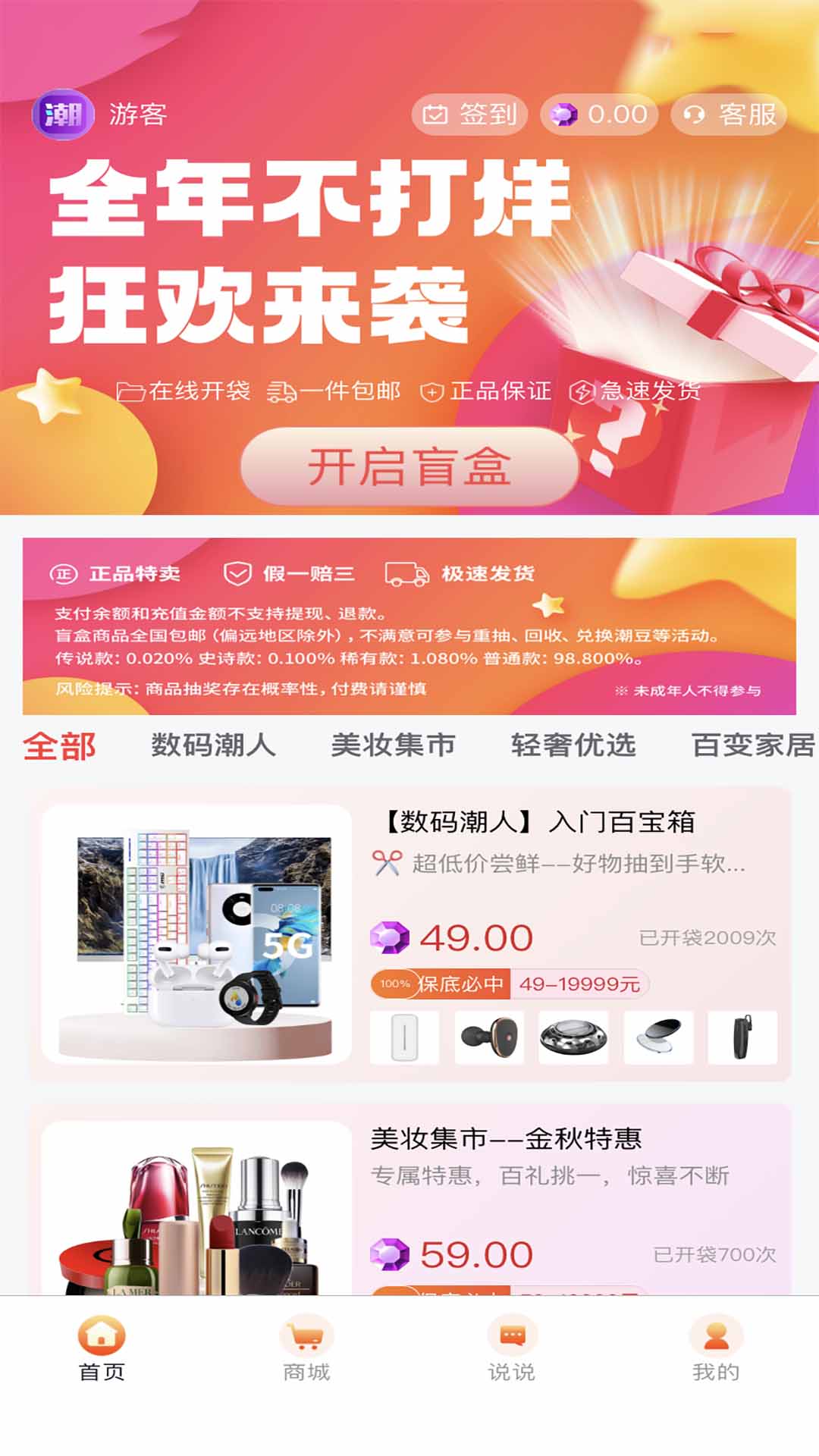Switch to the 轻奢优选 tab

pyautogui.click(x=573, y=745)
